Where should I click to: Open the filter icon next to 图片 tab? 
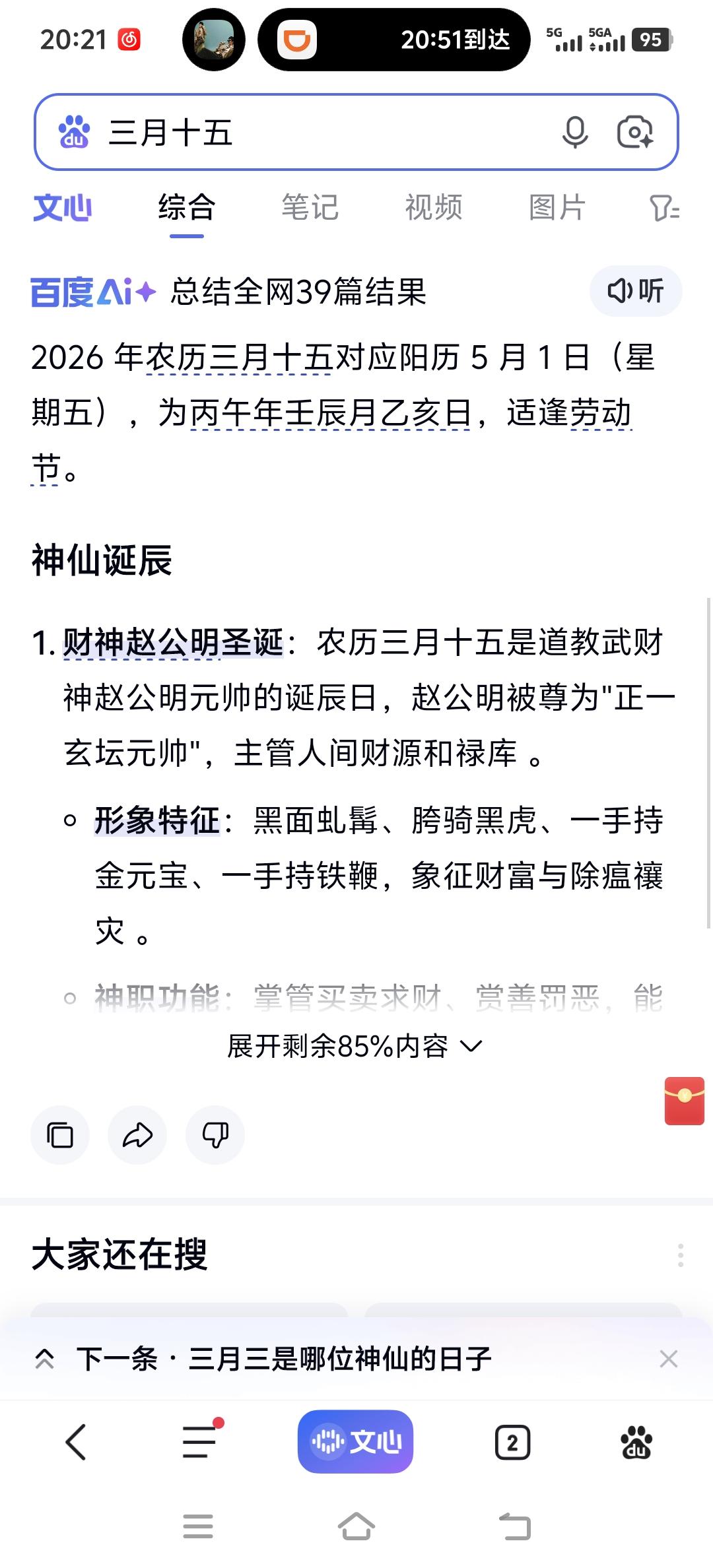pos(660,208)
